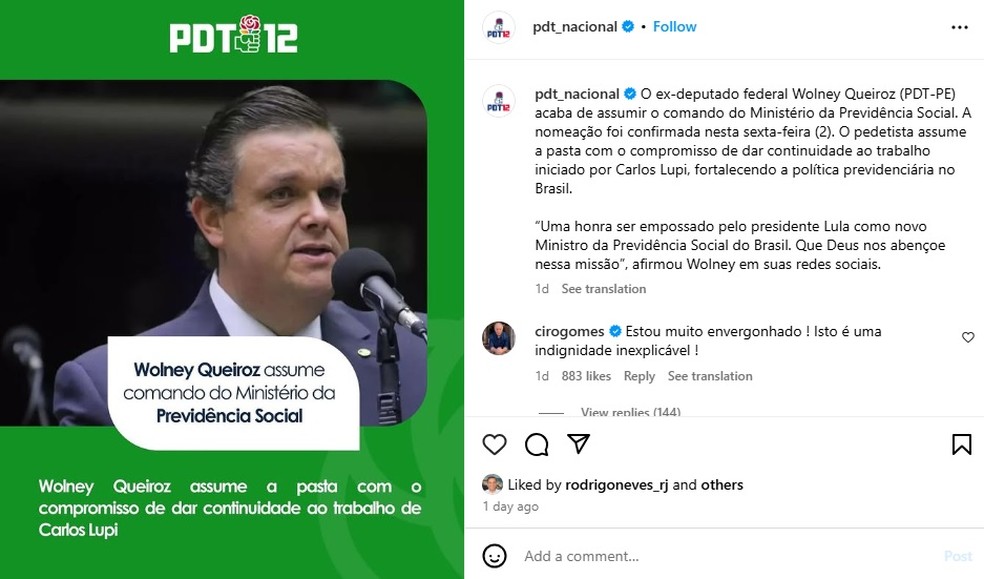Post the written comment
Screen dimensions: 984x579
(x=957, y=556)
